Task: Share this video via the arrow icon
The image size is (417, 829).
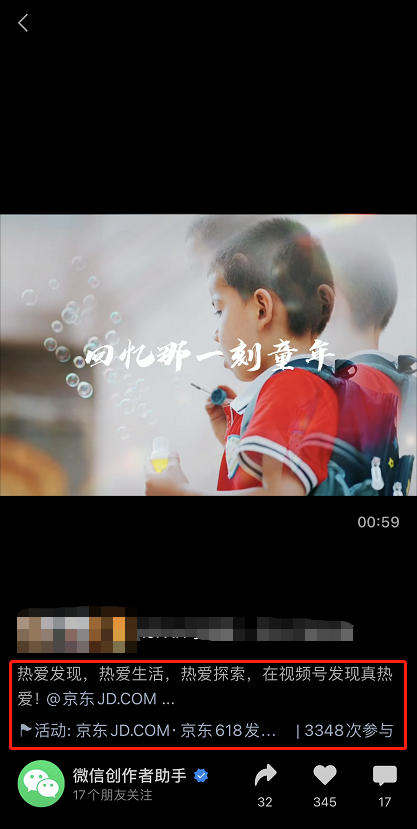Action: point(265,775)
